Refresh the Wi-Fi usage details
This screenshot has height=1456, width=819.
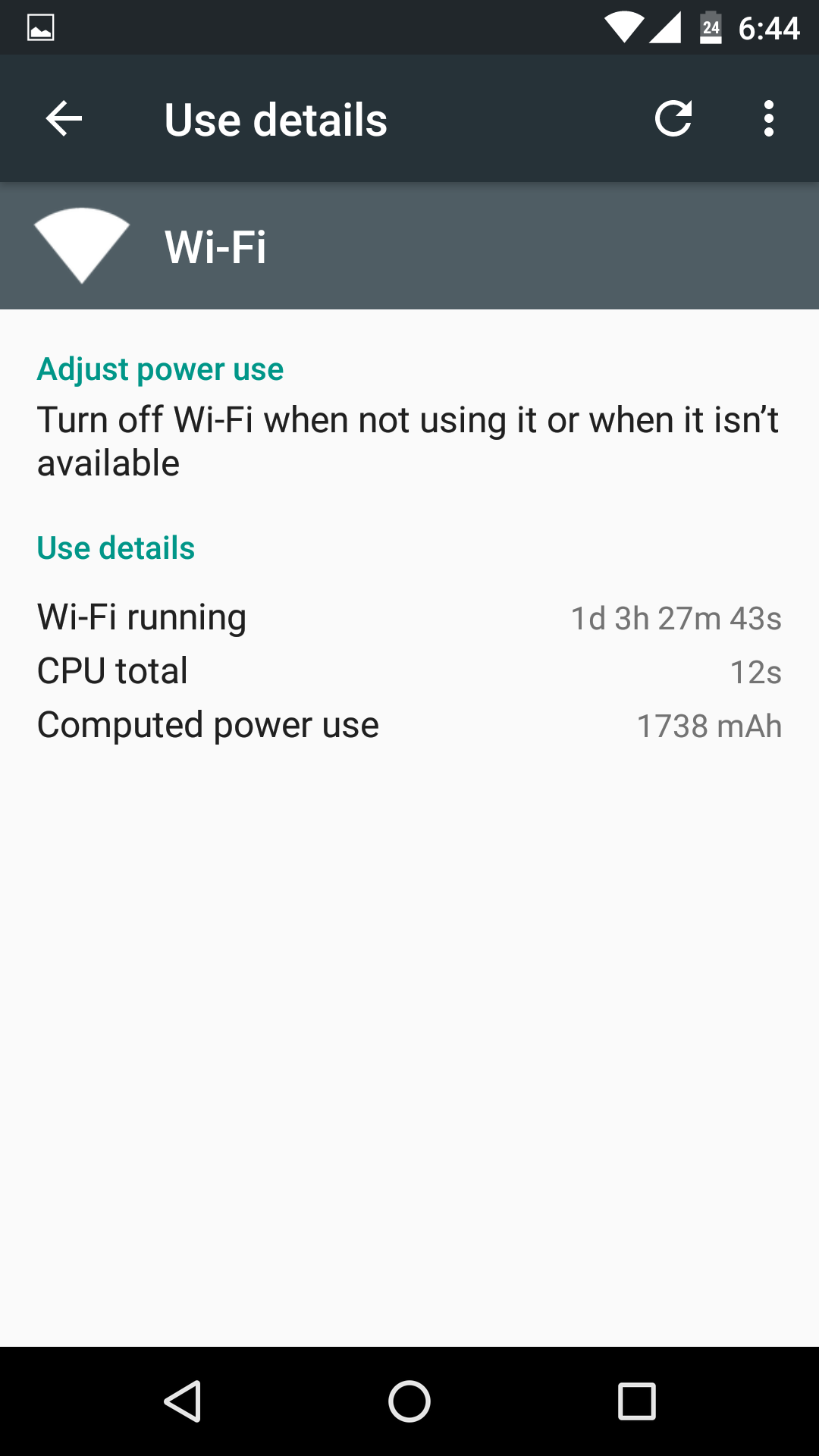[x=673, y=119]
